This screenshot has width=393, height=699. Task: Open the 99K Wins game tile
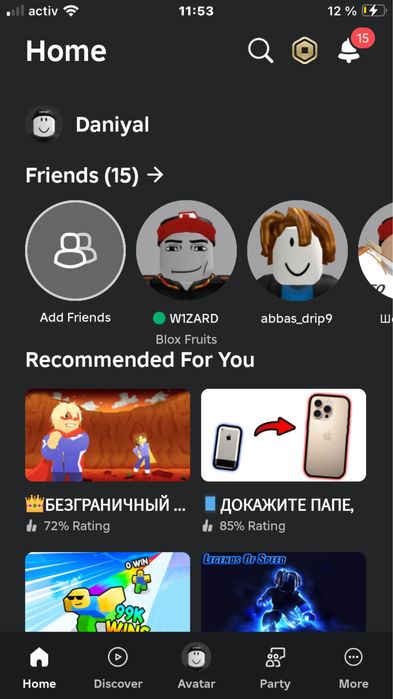click(107, 592)
